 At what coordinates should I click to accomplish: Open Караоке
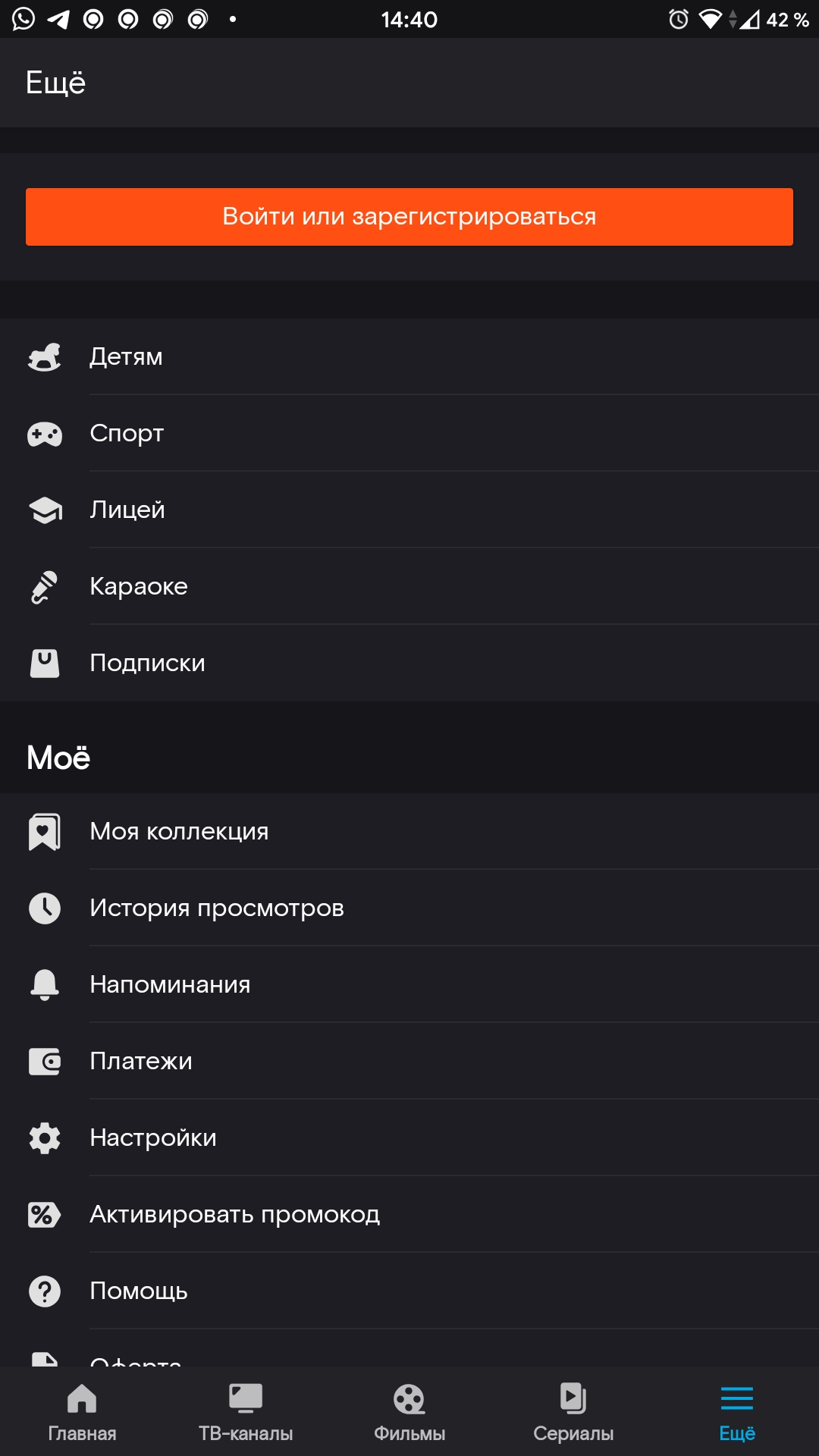tap(409, 586)
